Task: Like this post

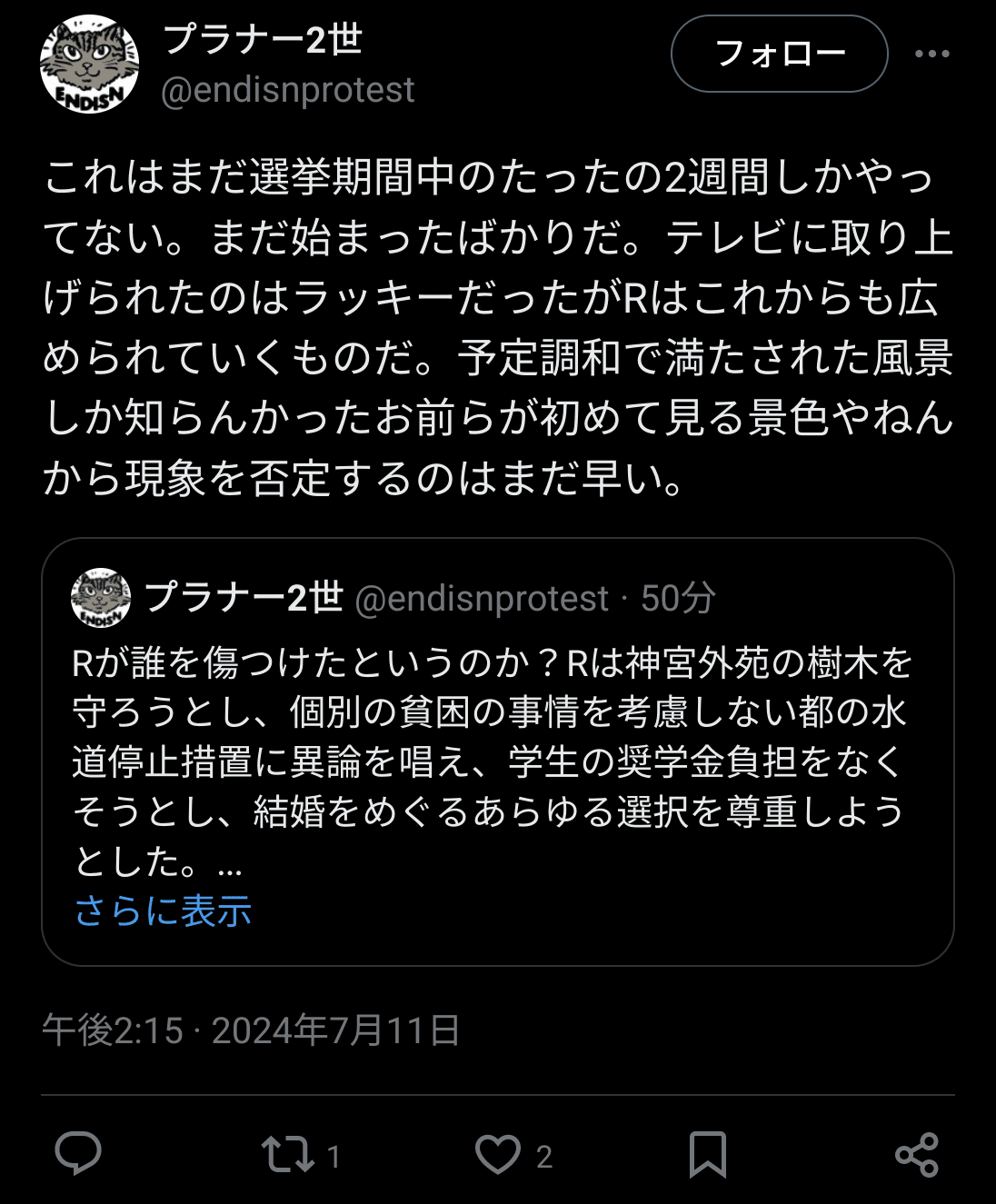Action: click(x=498, y=1155)
